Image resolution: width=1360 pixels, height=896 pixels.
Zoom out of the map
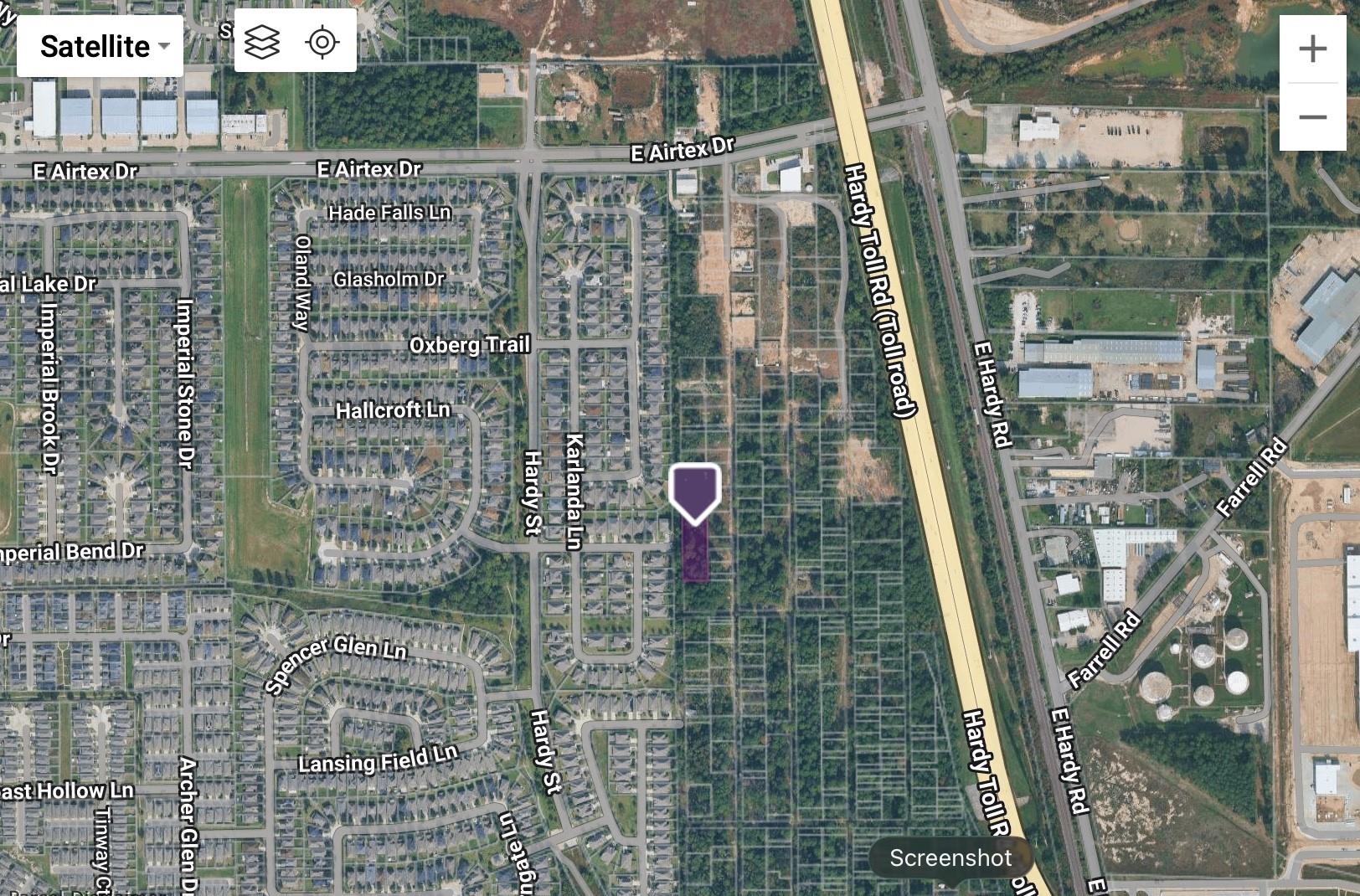tap(1312, 116)
